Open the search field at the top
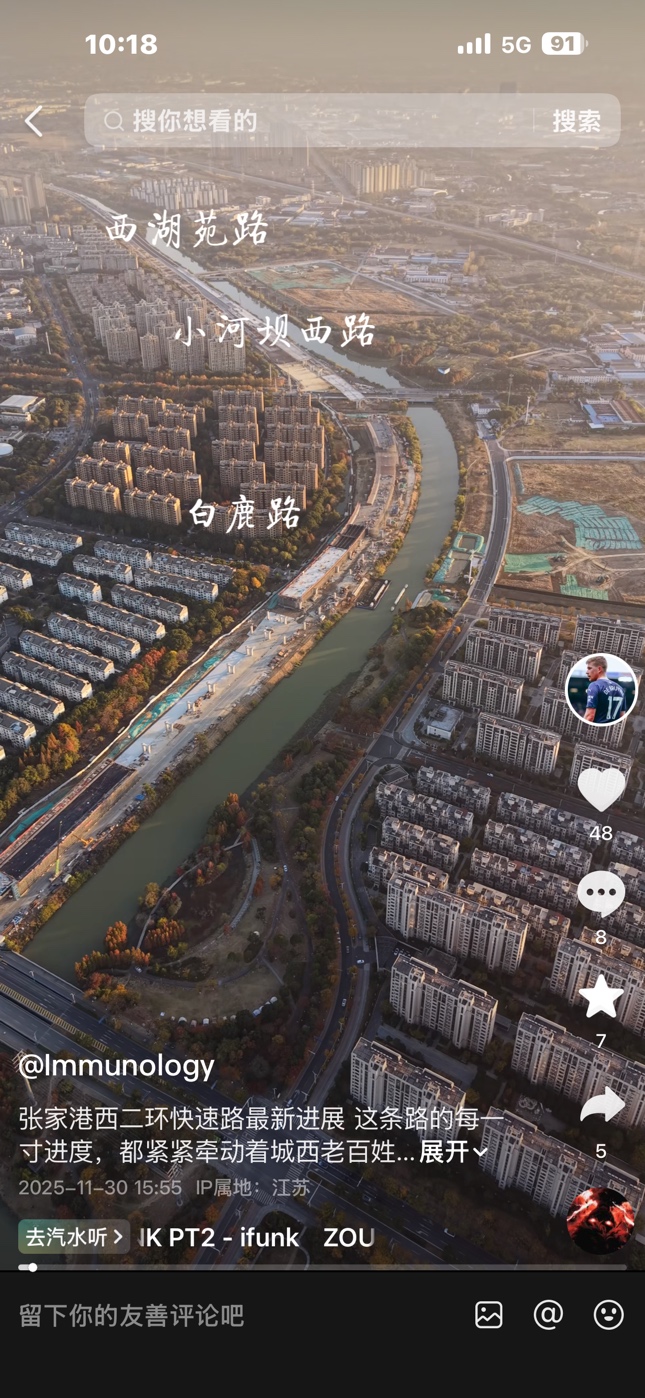645x1398 pixels. click(310, 121)
